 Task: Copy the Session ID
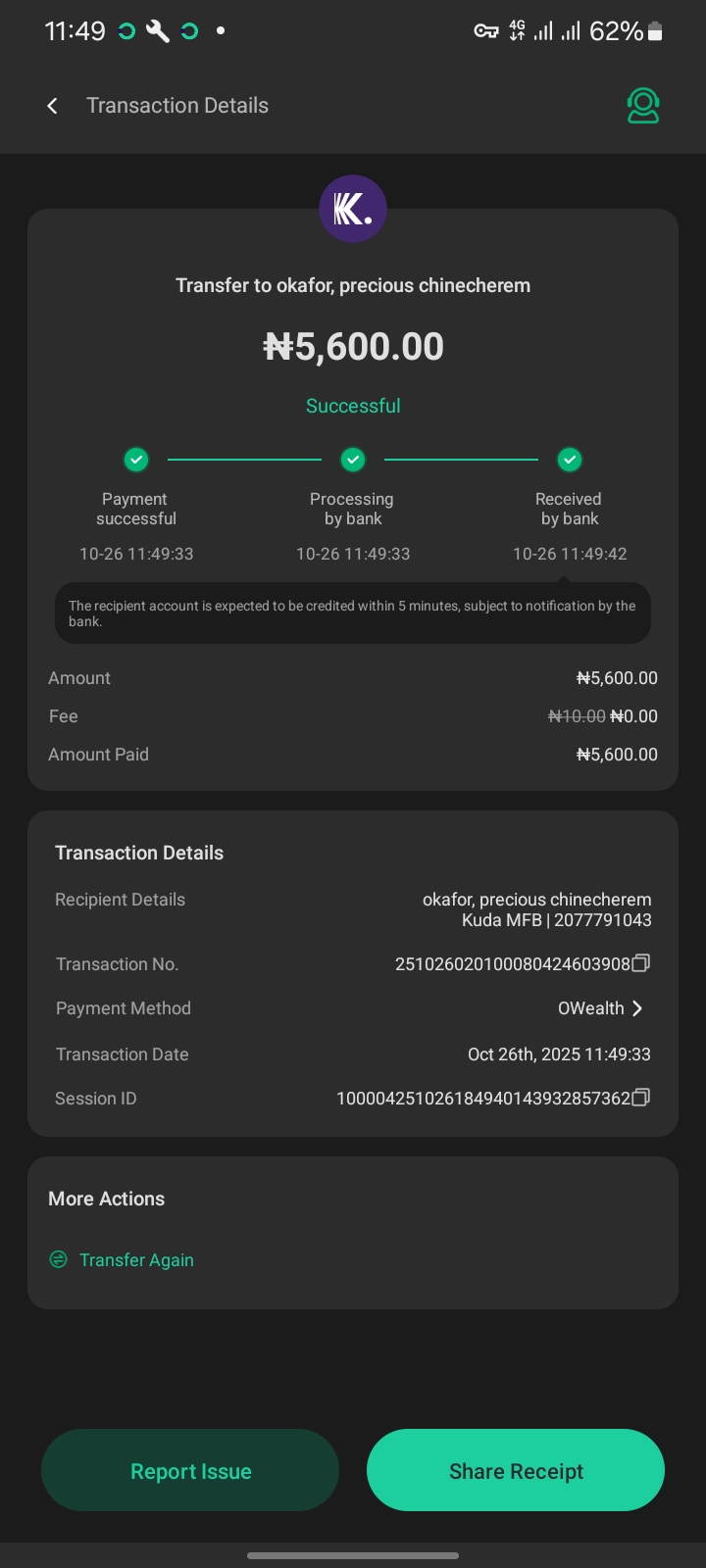(x=641, y=1098)
